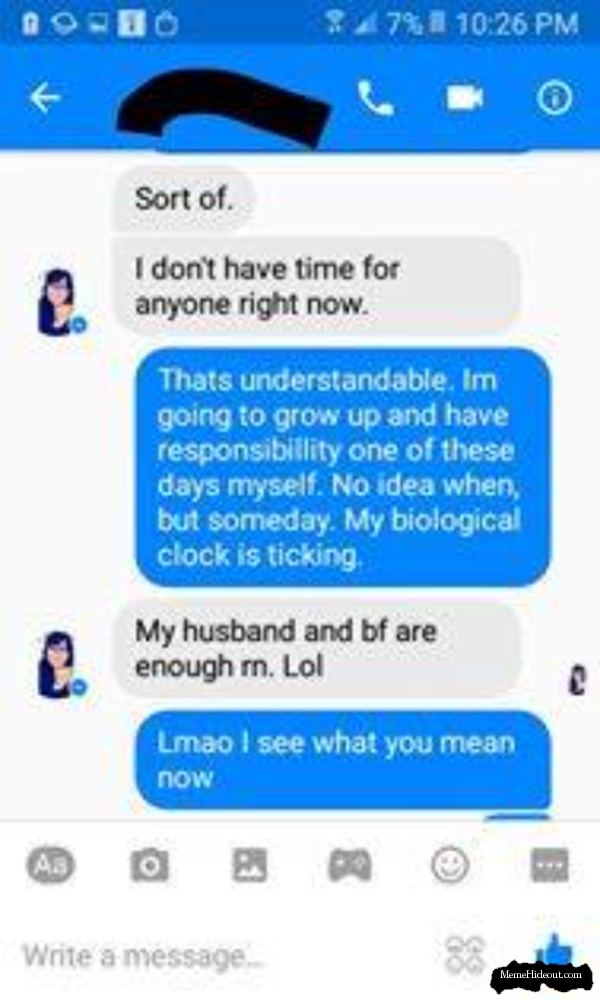The image size is (600, 1000).
Task: Open the camera to take photo
Action: pos(150,865)
